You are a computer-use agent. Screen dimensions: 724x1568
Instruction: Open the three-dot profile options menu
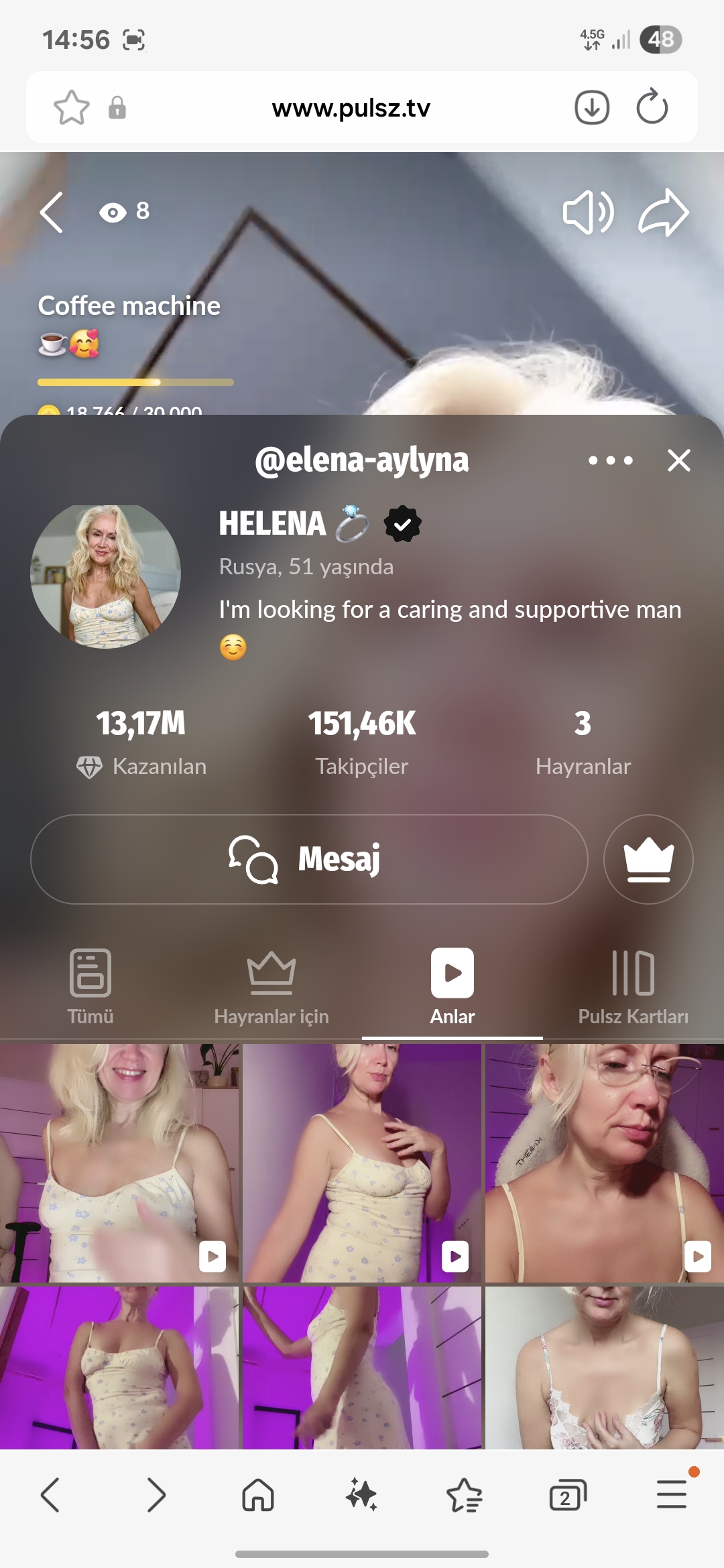610,460
